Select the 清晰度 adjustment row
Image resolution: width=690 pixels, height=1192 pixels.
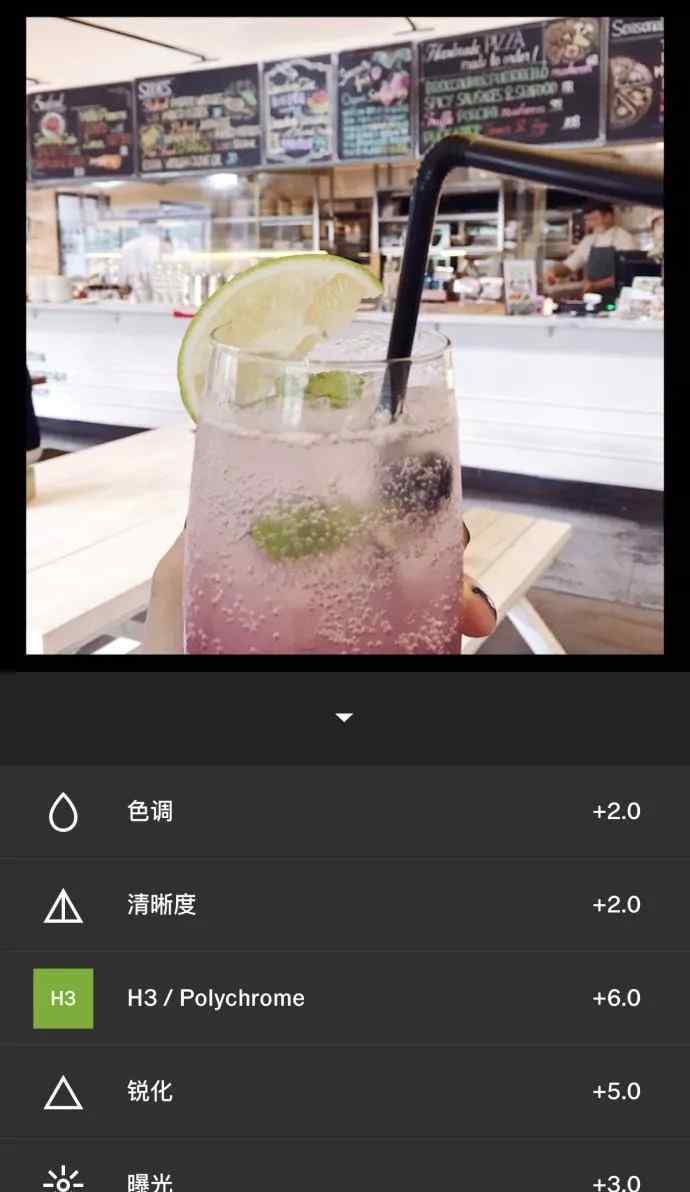345,905
